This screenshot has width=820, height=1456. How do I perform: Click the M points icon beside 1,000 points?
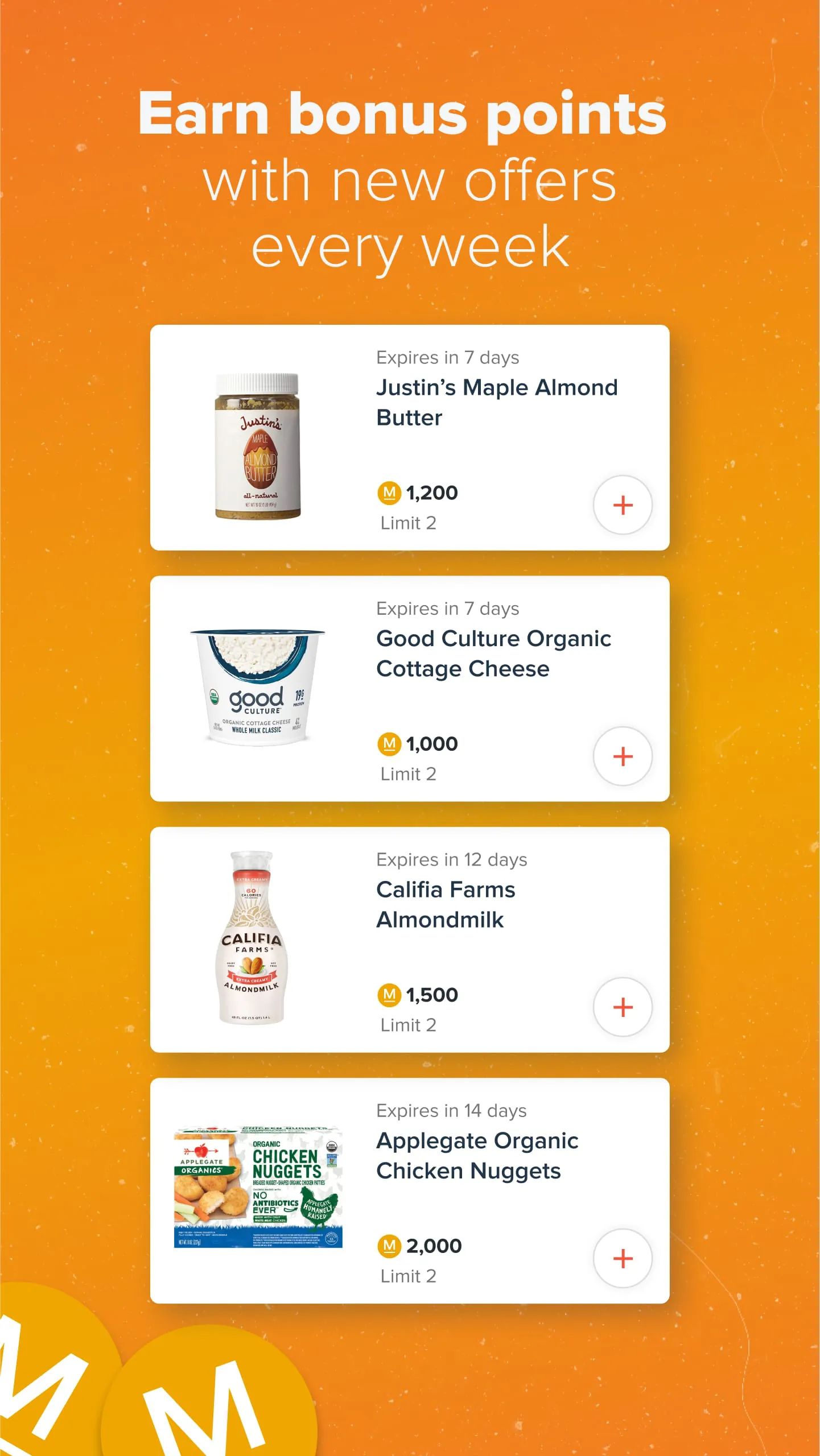coord(389,743)
